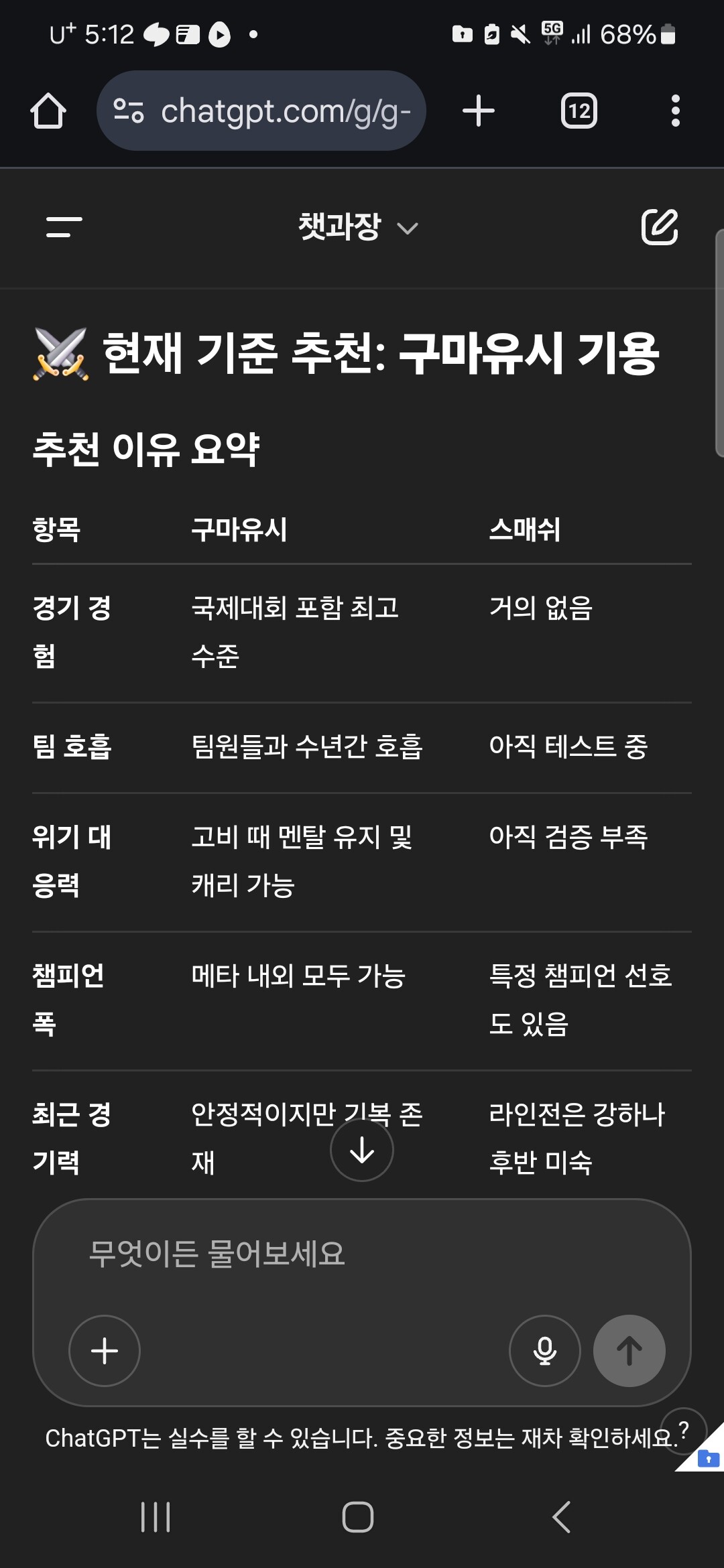
Task: Go back using the system back button
Action: coord(562,1517)
